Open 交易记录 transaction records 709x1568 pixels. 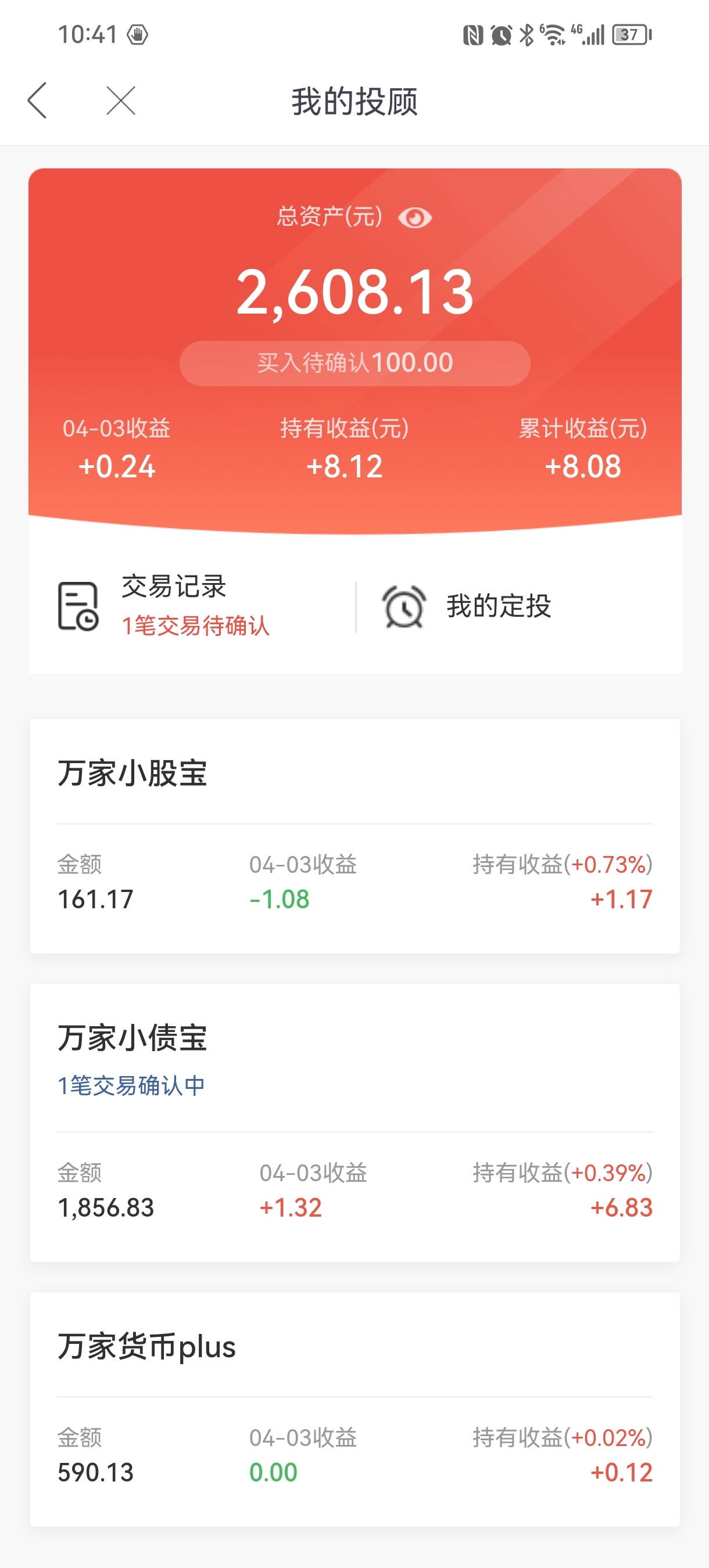[x=192, y=606]
